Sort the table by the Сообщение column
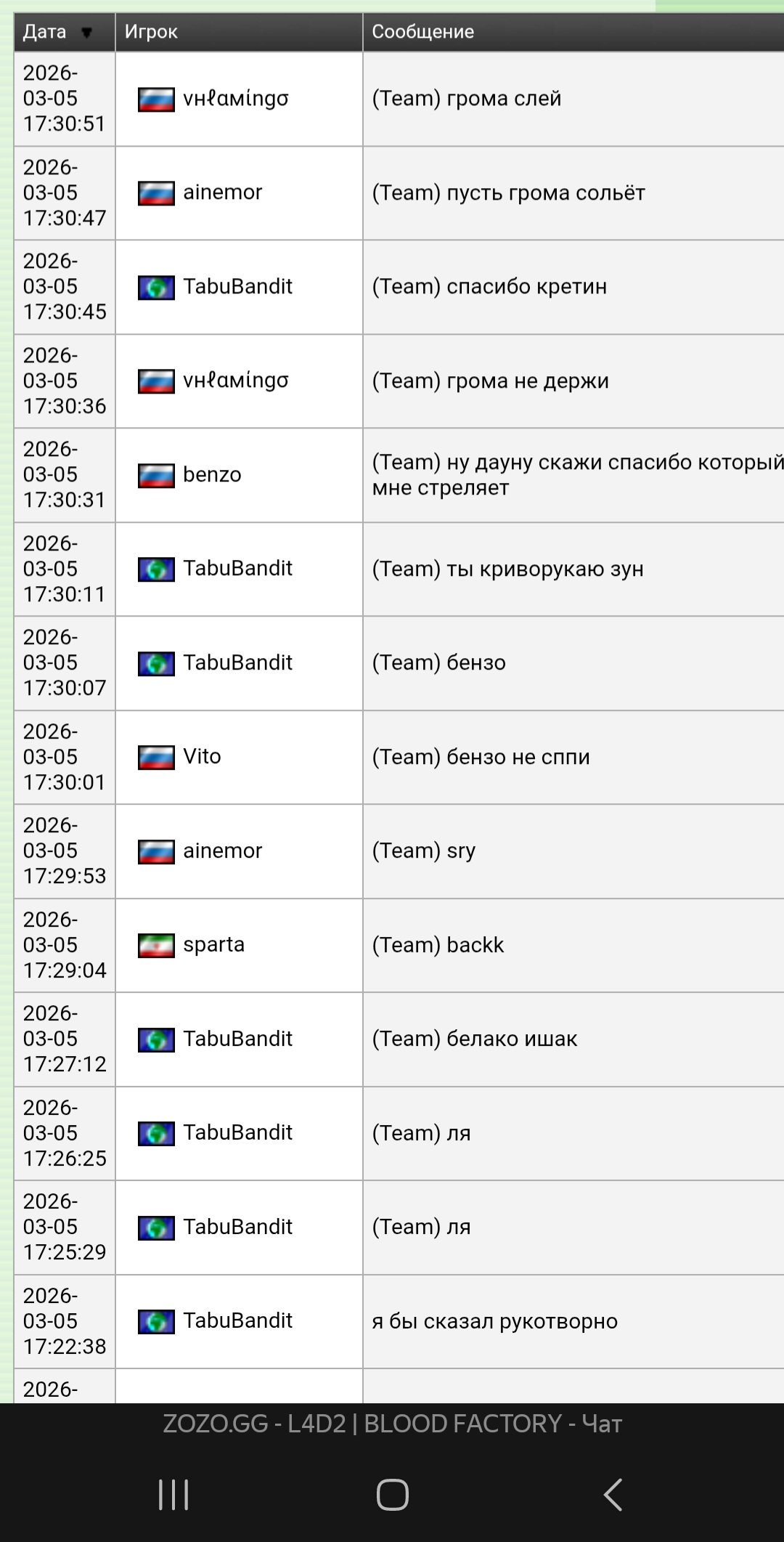784x1542 pixels. pos(422,32)
